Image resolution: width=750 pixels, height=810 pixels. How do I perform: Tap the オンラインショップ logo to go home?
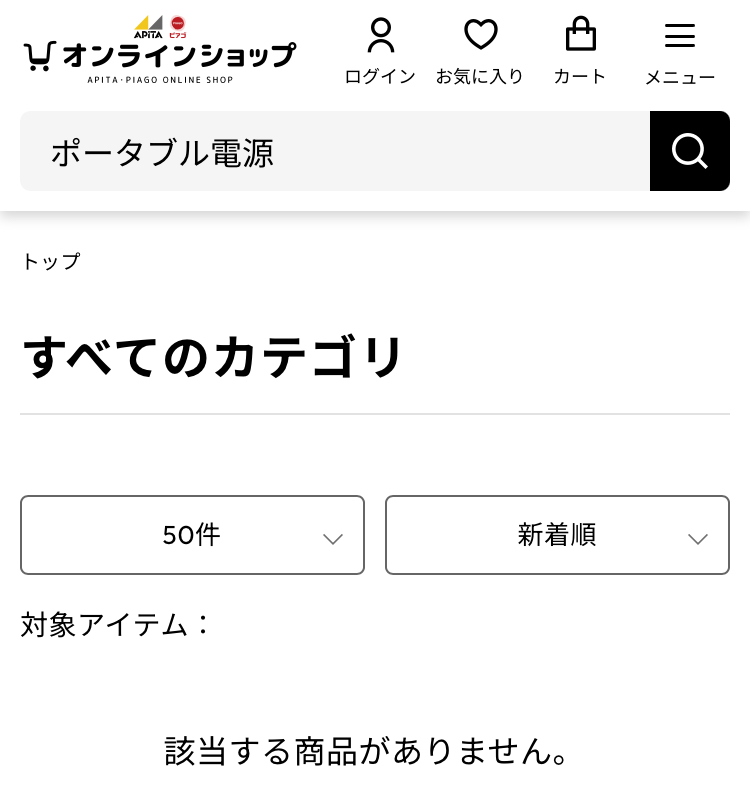point(160,50)
